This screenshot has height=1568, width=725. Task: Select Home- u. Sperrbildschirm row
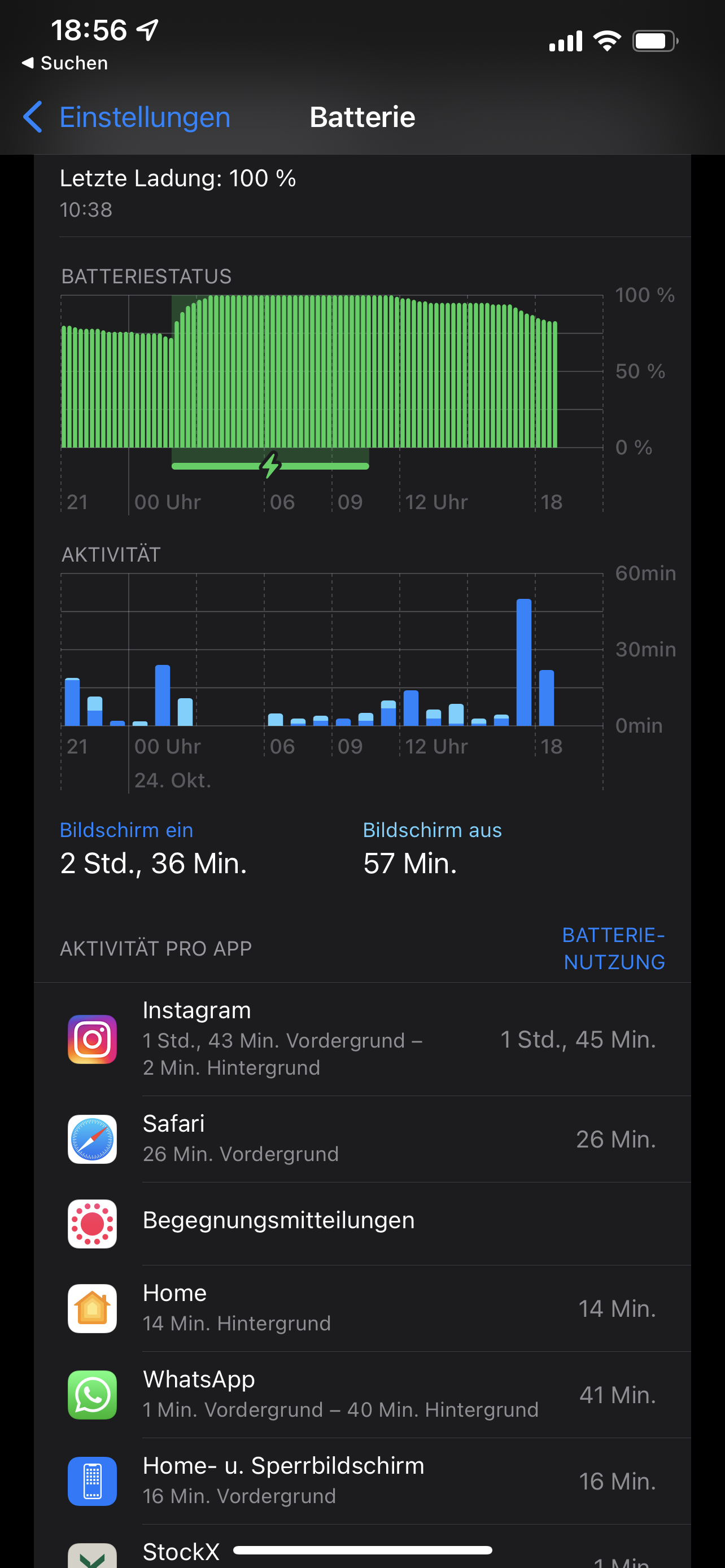362,1481
